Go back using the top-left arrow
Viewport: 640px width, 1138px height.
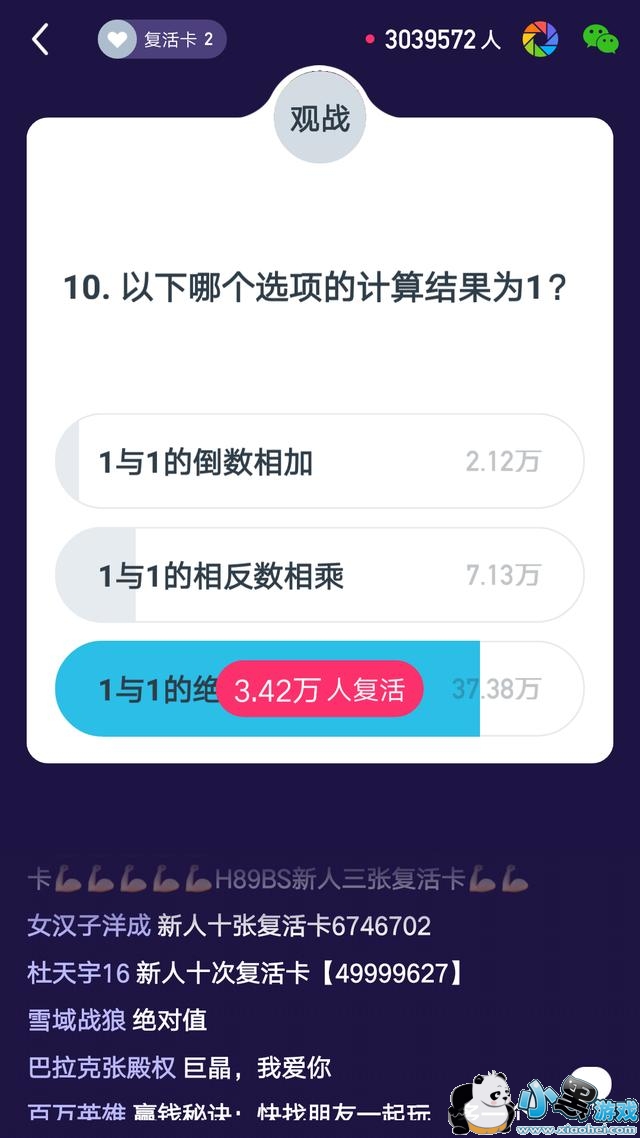(40, 40)
